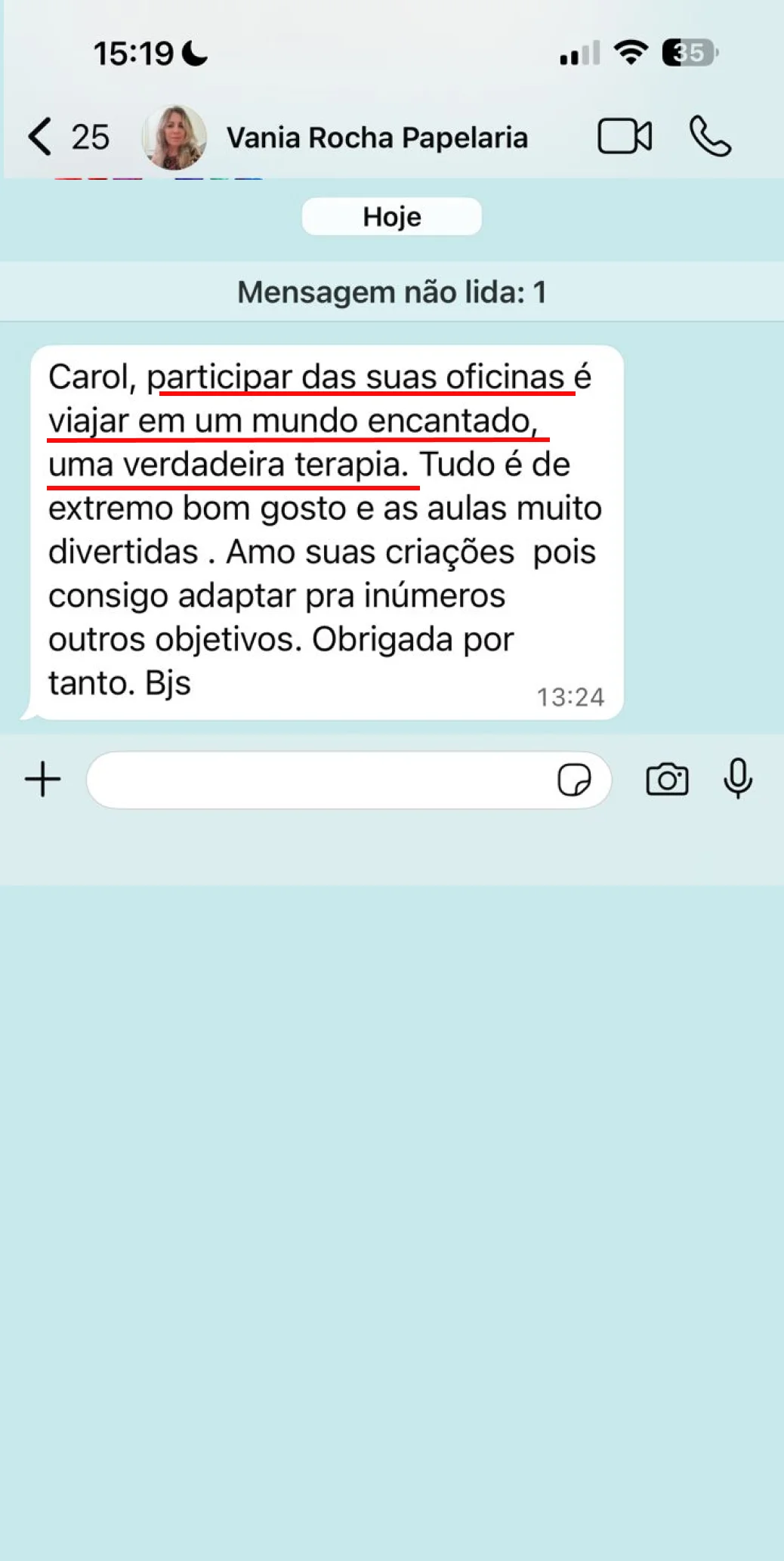Open Vania Rocha Papelaria contact info
Image resolution: width=784 pixels, height=1561 pixels.
click(376, 138)
